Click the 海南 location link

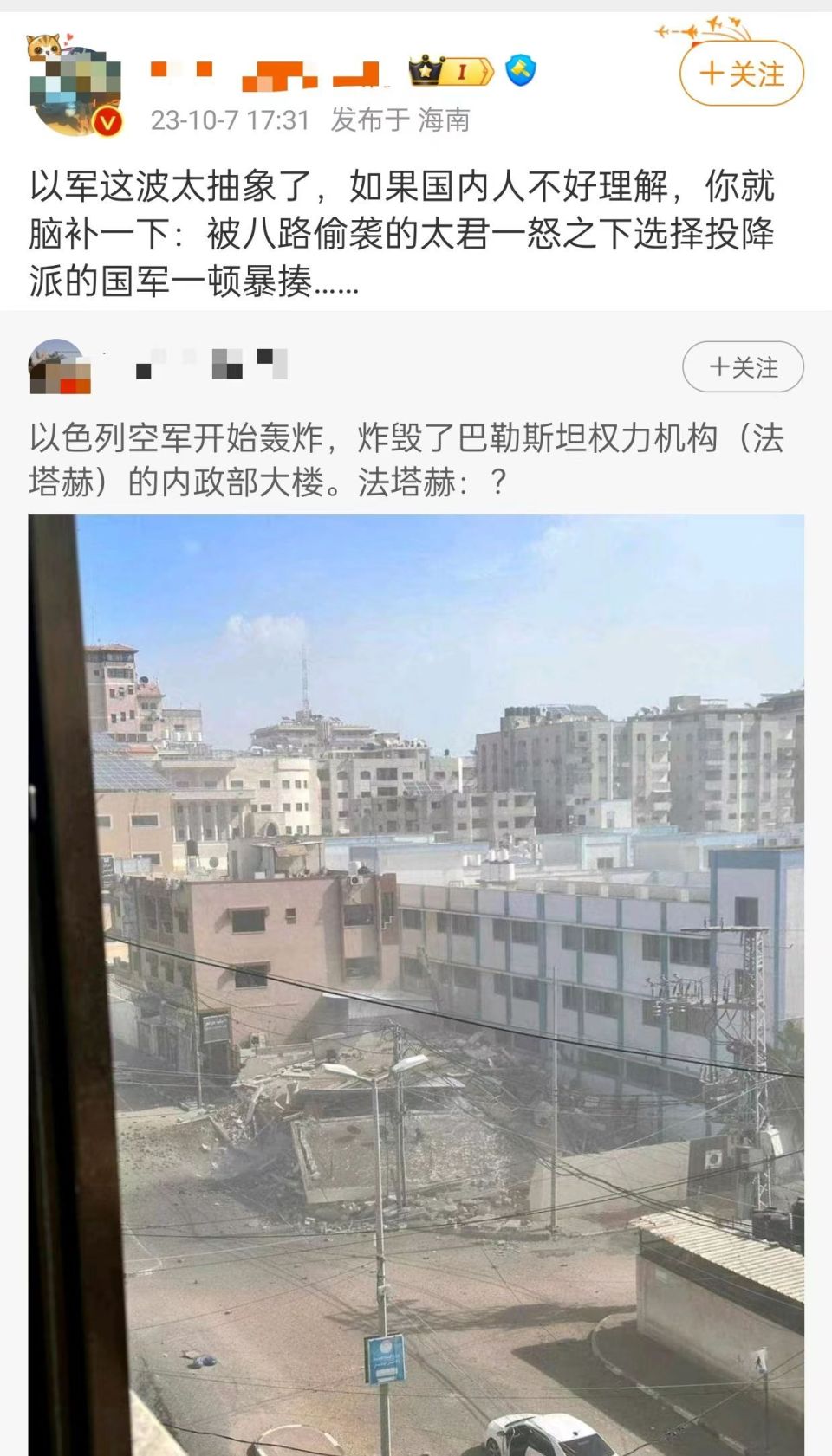point(443,121)
